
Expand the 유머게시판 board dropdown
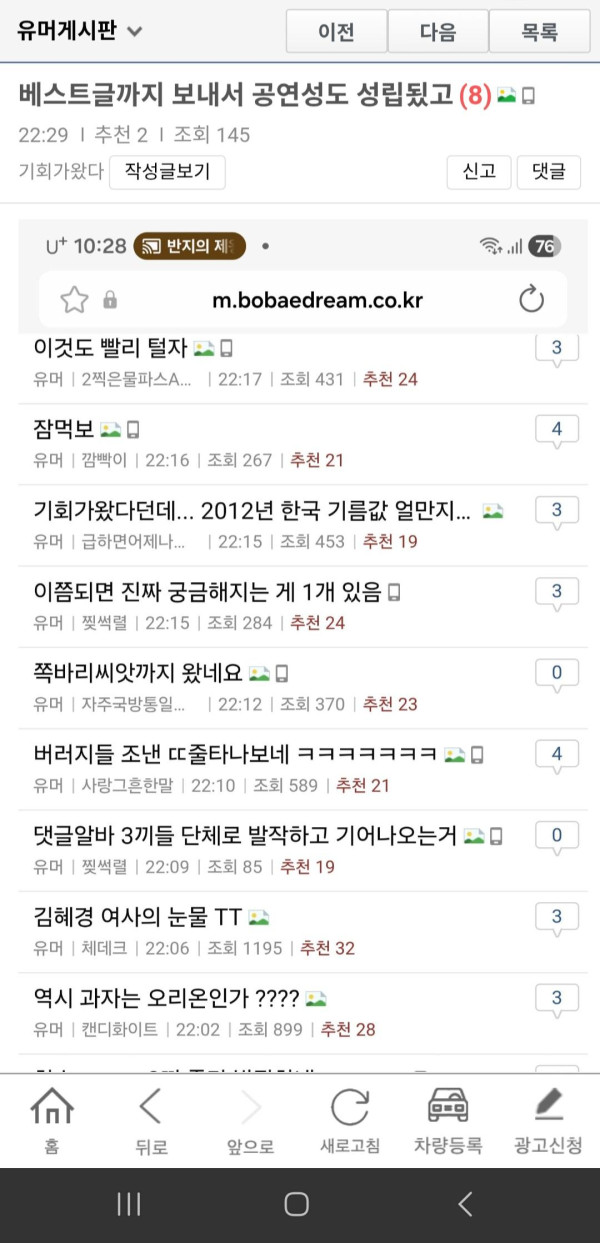click(x=80, y=31)
